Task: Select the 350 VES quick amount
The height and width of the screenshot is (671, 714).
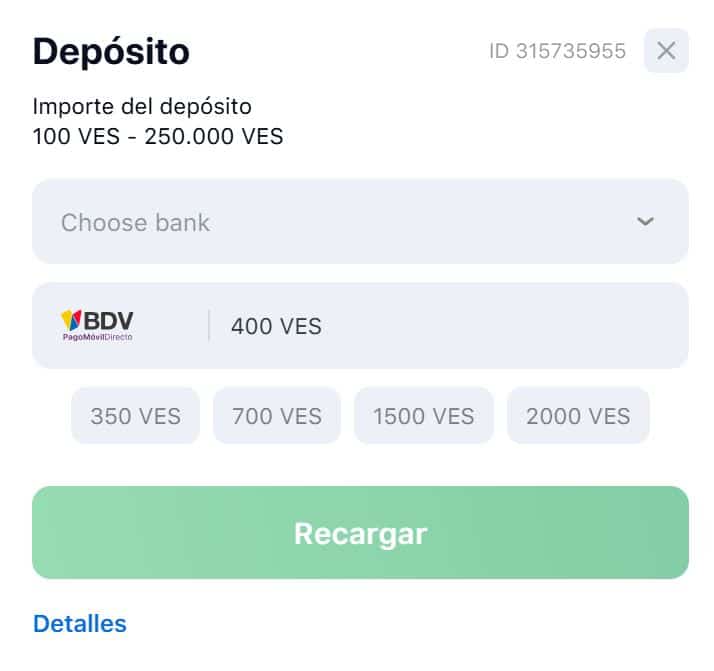Action: pos(135,415)
